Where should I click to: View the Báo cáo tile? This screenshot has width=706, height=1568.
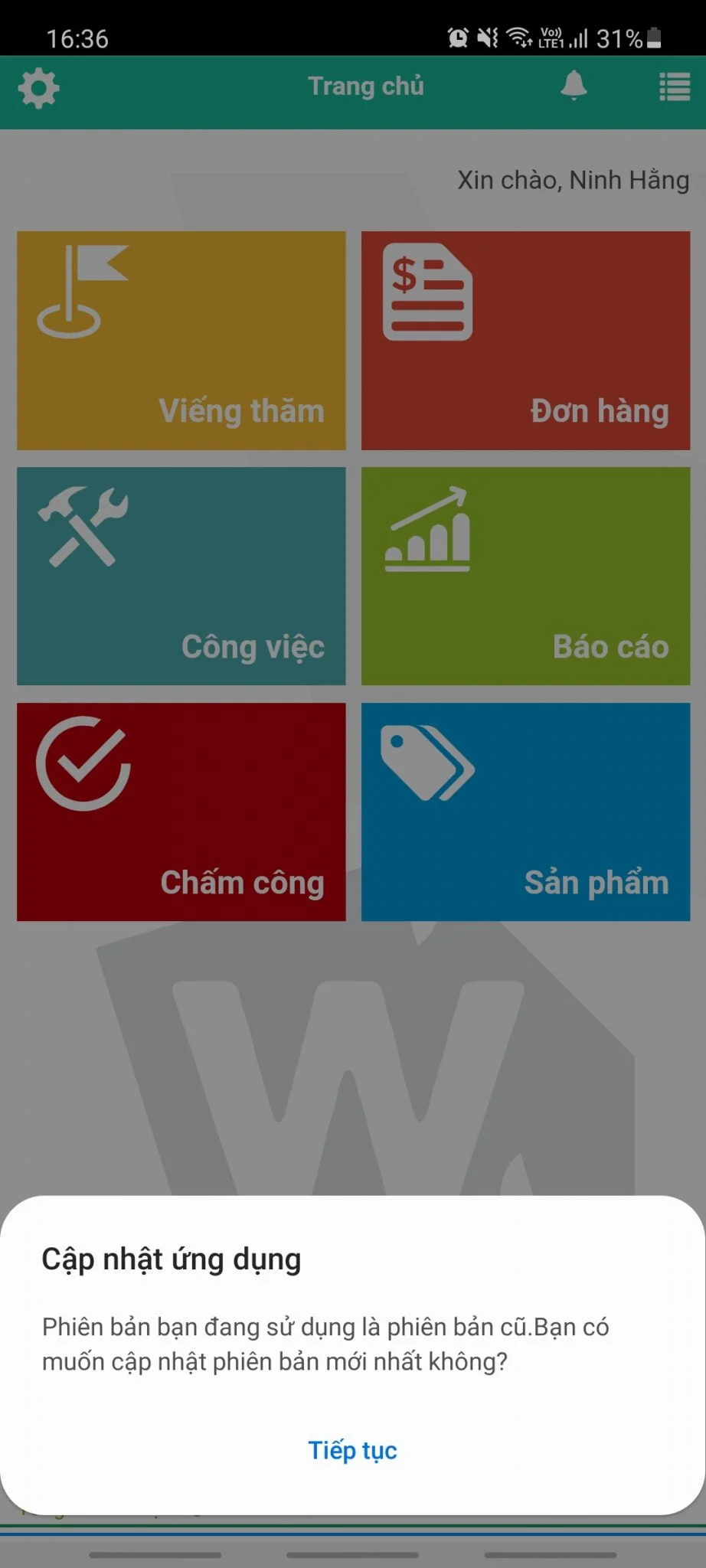525,576
